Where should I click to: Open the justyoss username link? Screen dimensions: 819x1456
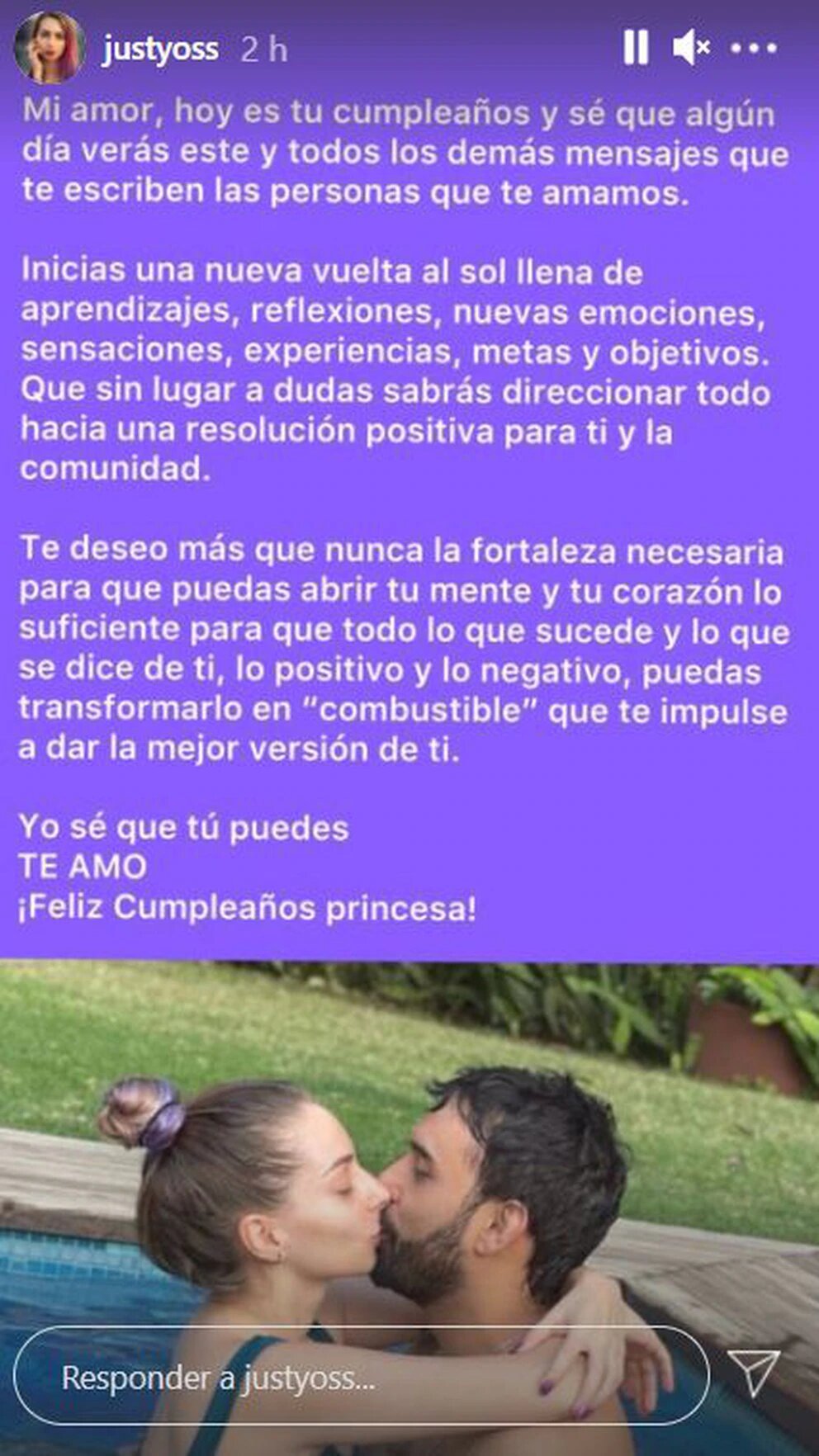click(160, 50)
